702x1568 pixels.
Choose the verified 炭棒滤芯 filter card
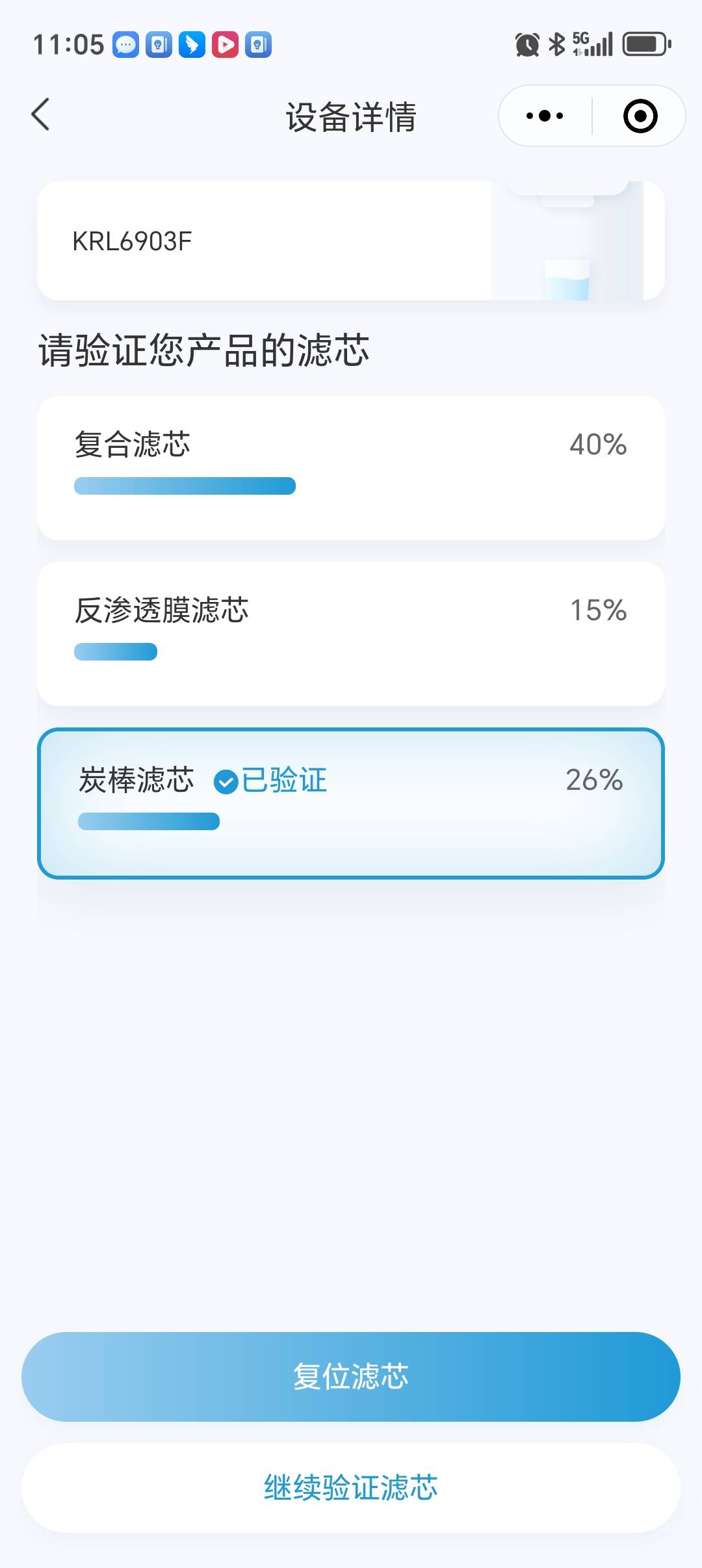point(350,803)
